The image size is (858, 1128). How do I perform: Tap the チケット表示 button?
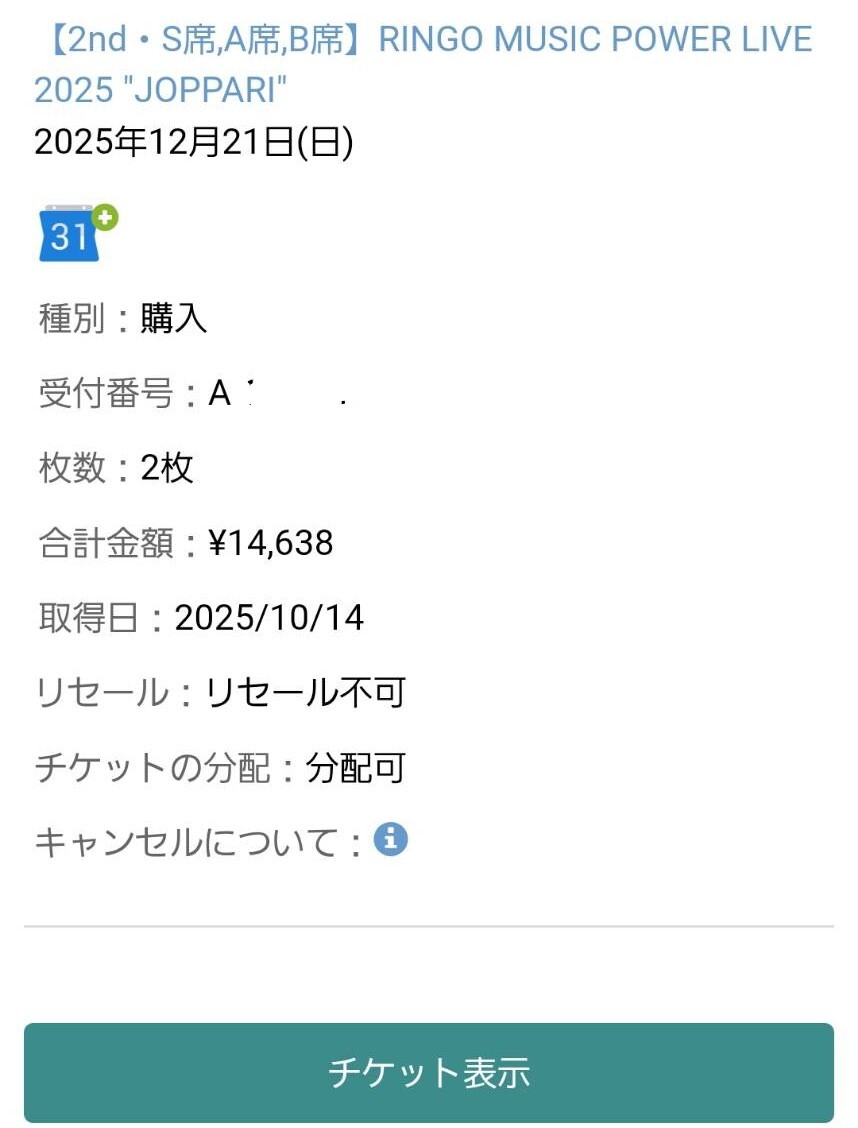coord(429,1072)
